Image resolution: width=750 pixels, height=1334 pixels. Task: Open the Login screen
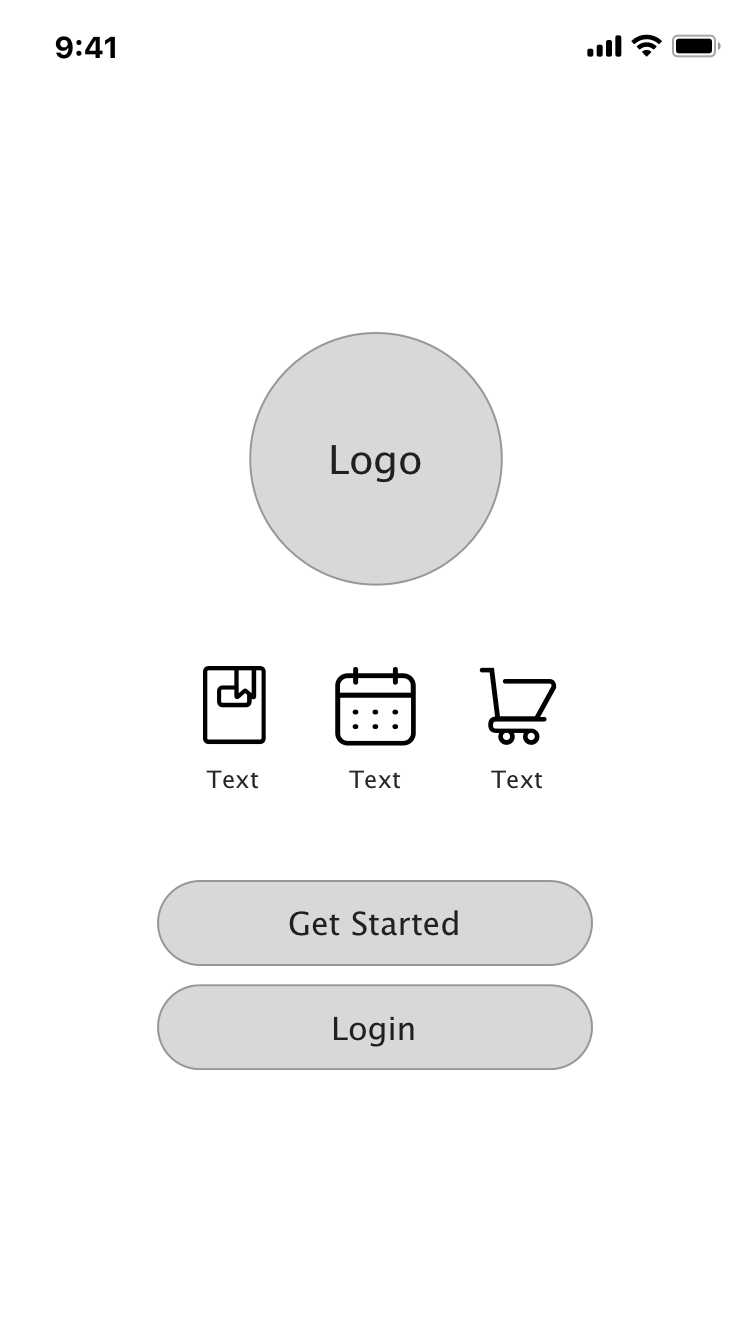coord(374,1027)
